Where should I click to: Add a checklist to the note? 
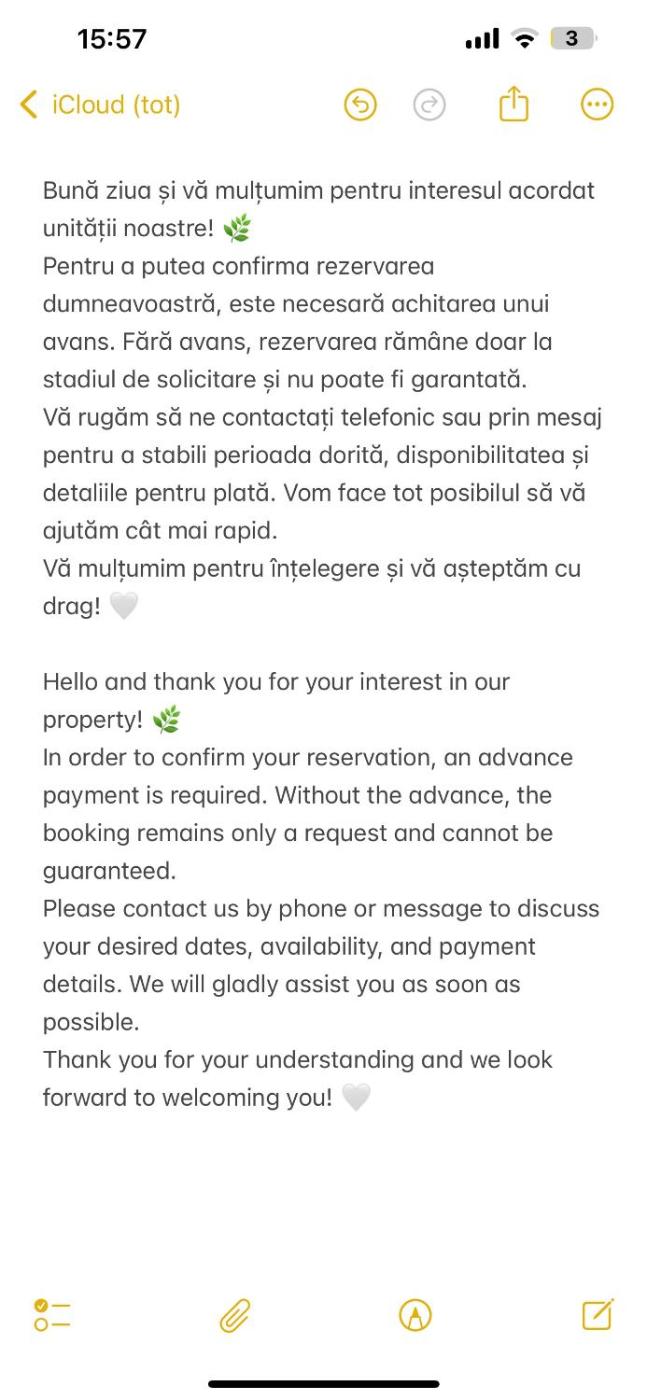pyautogui.click(x=52, y=1315)
